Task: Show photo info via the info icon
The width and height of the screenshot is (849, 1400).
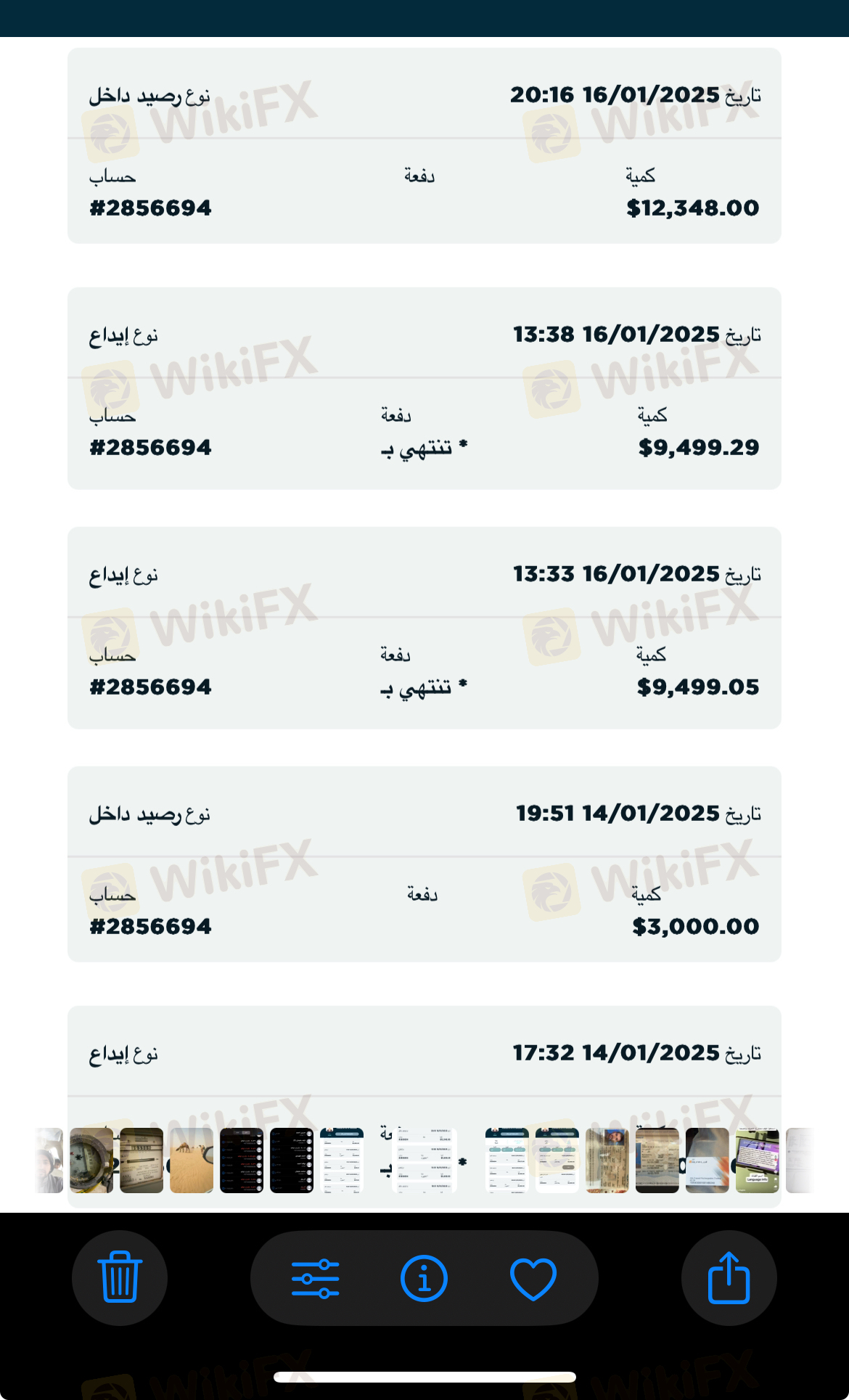Action: pyautogui.click(x=424, y=1278)
